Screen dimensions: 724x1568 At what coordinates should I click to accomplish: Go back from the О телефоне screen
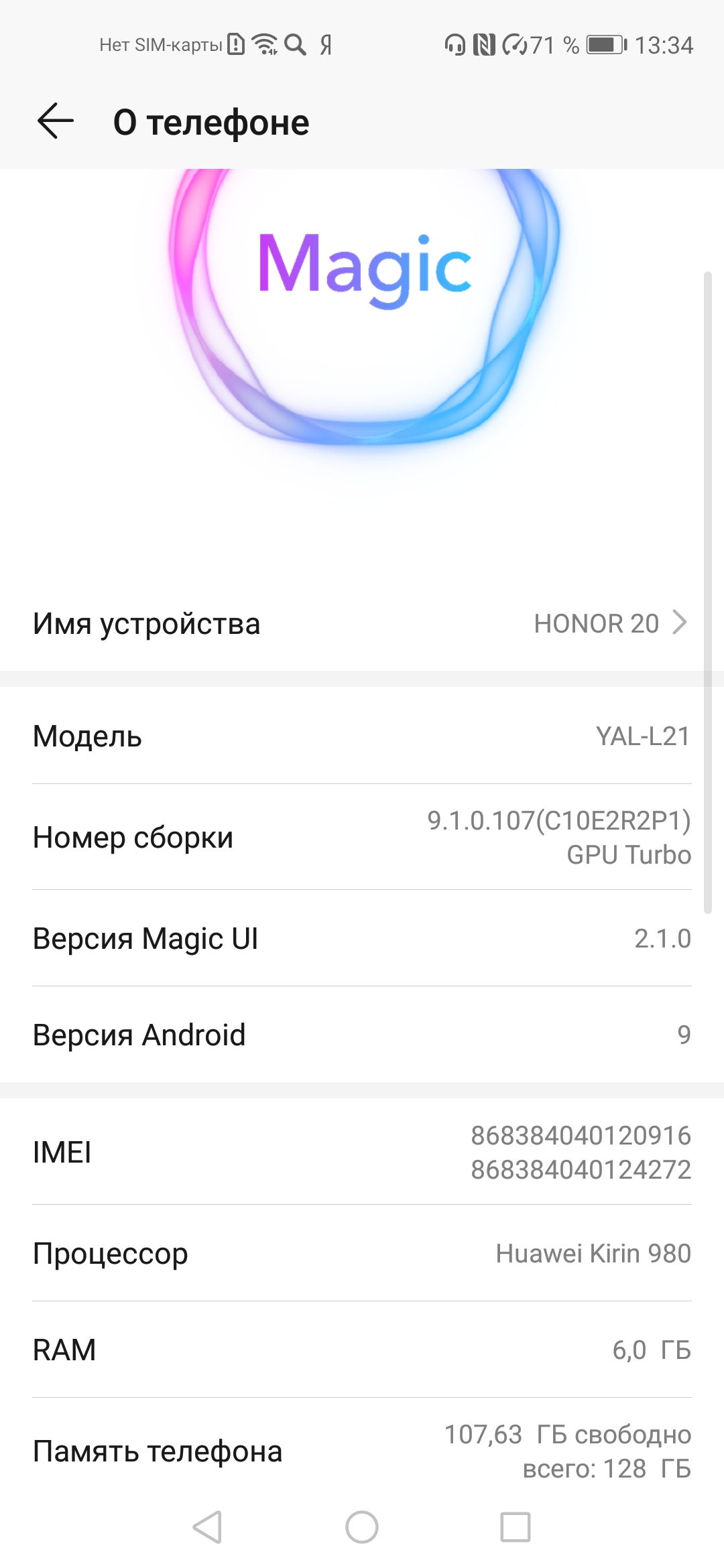coord(55,121)
